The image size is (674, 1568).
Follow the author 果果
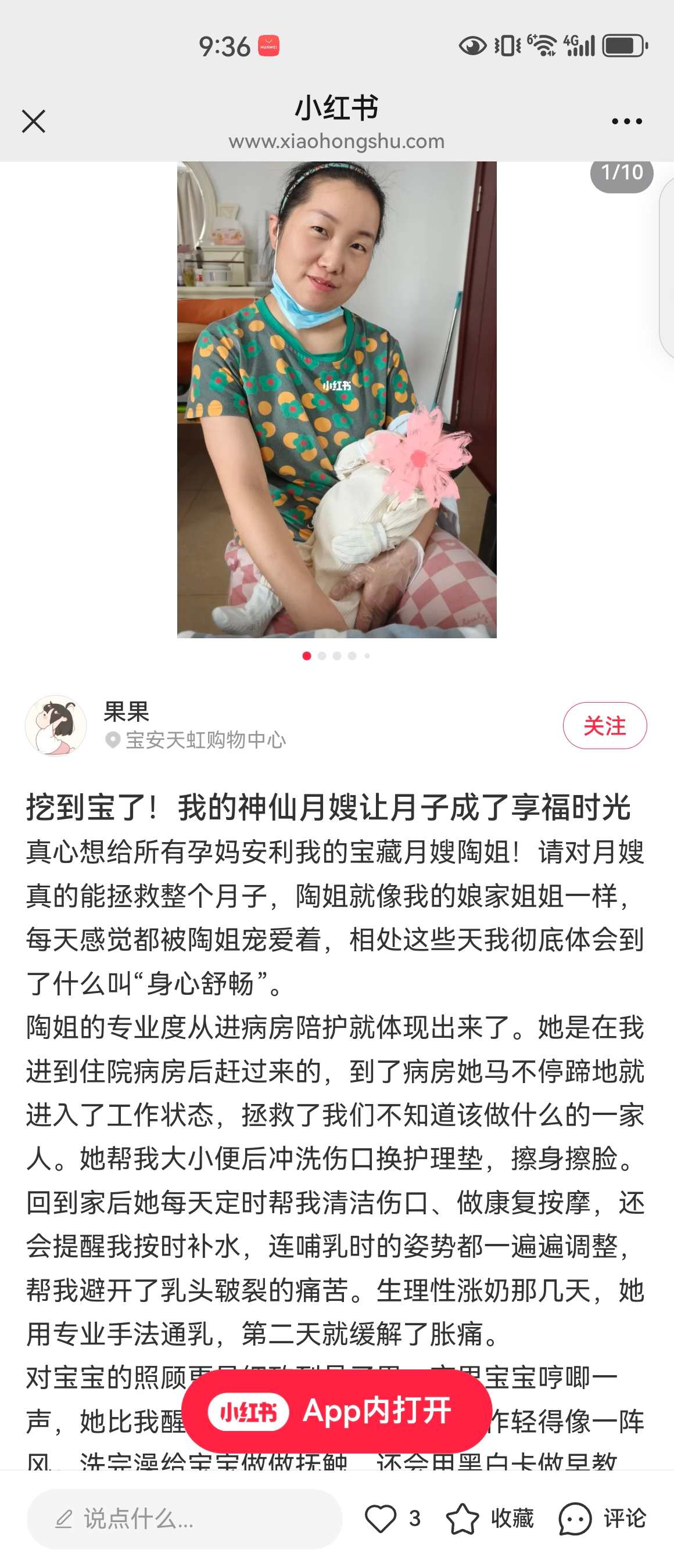tap(604, 725)
